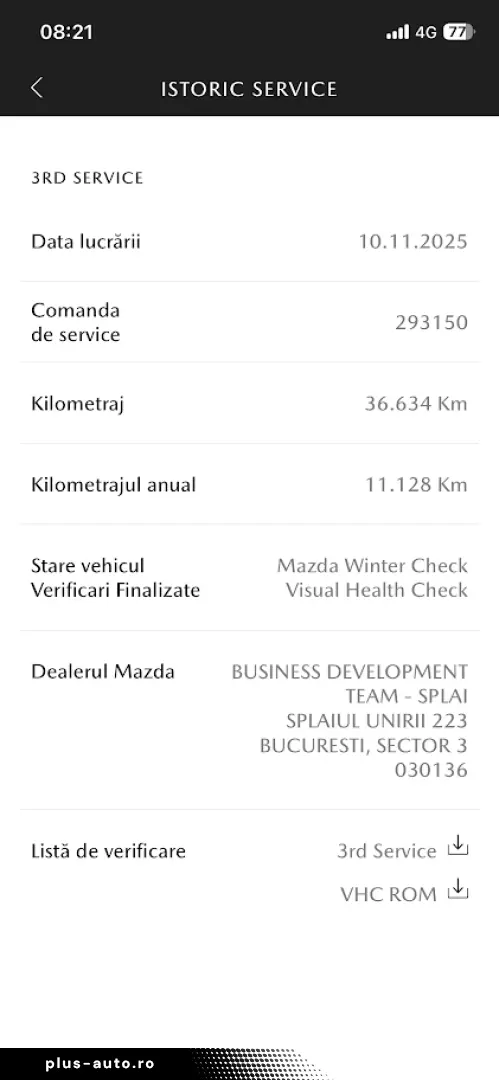The height and width of the screenshot is (1080, 499).
Task: Download the VHC ROM file
Action: click(458, 889)
